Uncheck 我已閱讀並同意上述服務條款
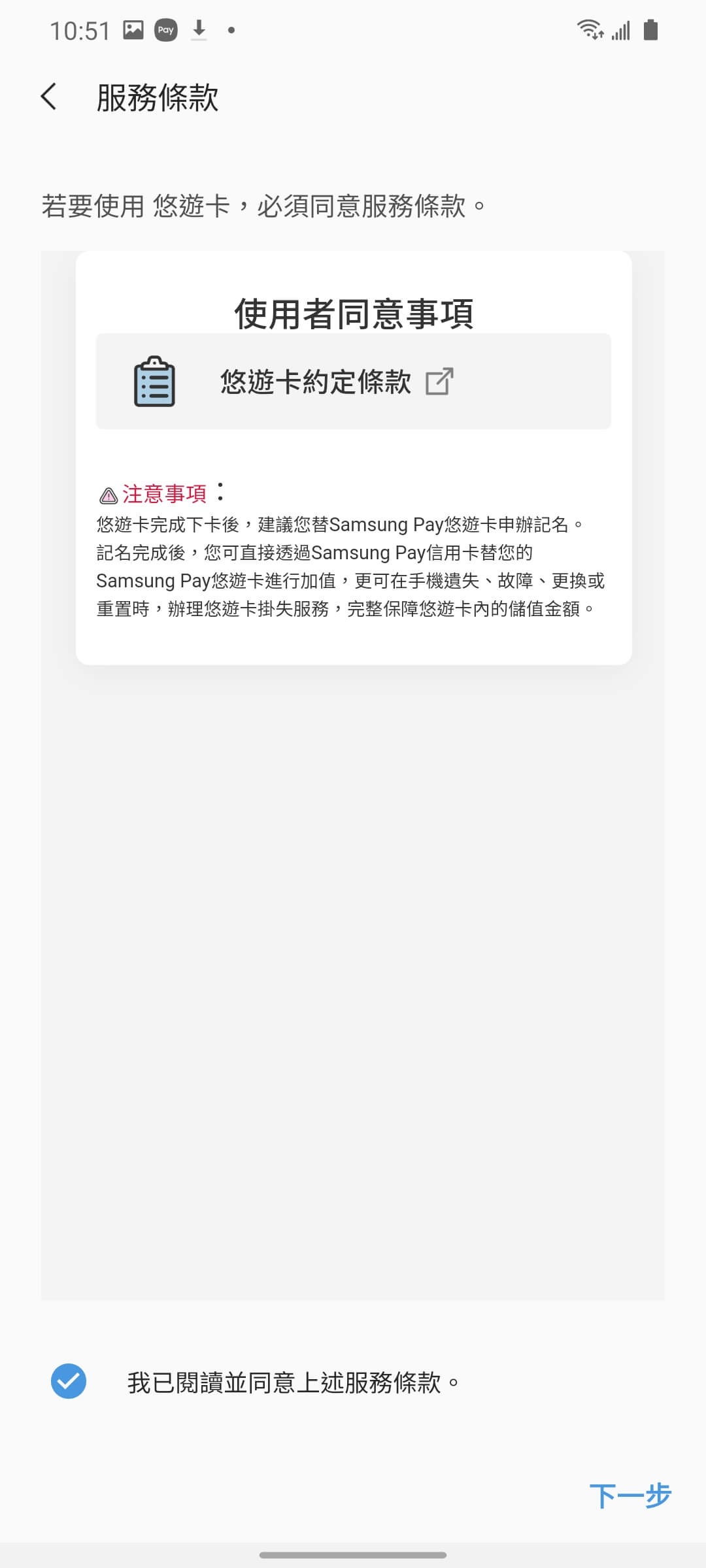Screen dimensions: 706x1568 pyautogui.click(x=69, y=1381)
